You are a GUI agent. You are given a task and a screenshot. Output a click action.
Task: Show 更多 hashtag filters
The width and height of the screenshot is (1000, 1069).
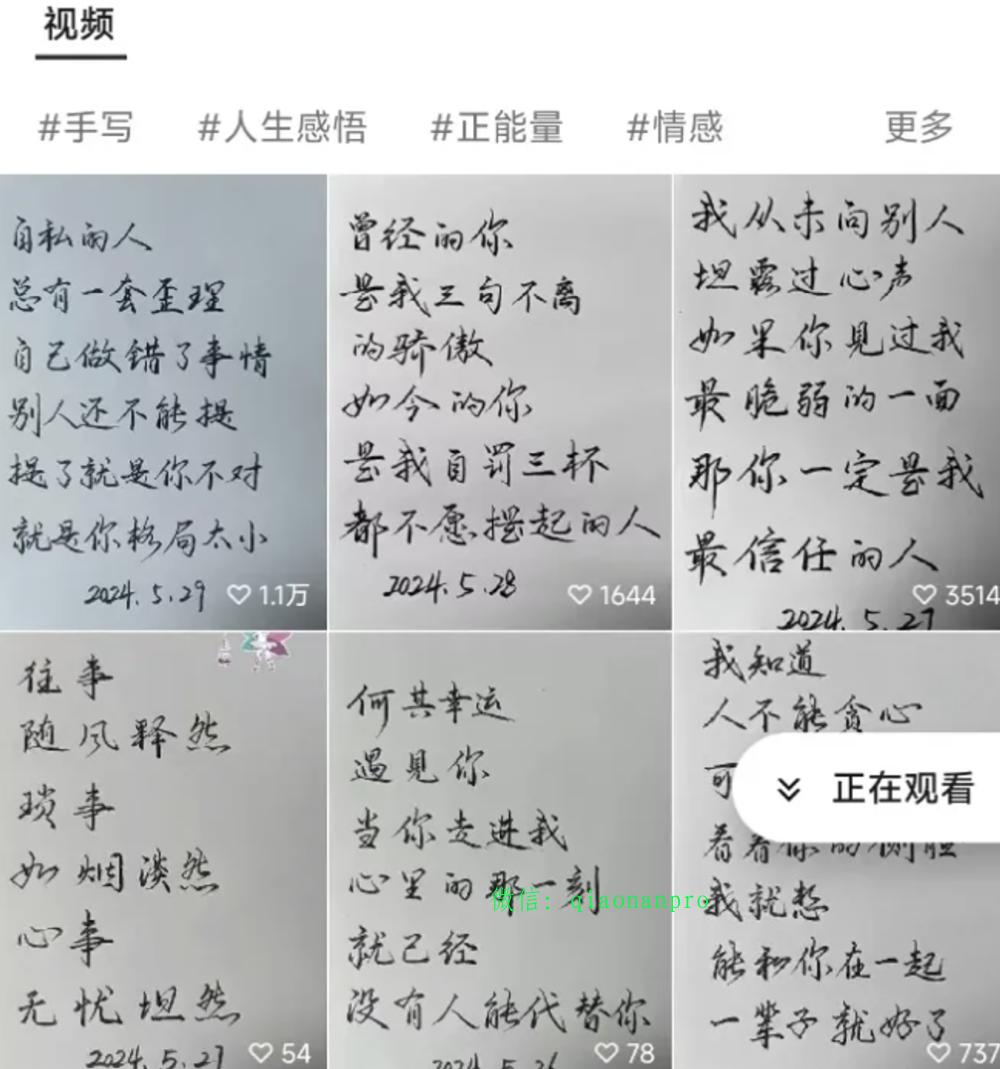918,128
